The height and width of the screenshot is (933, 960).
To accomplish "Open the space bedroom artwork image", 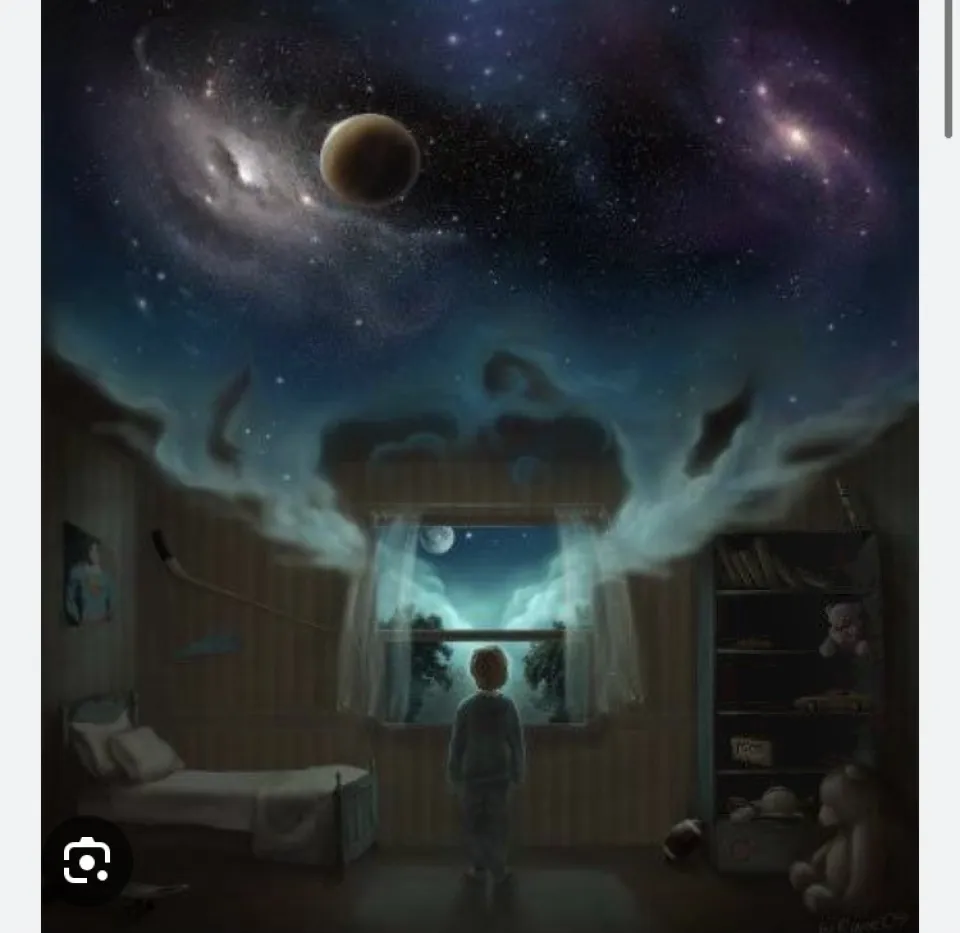I will point(480,450).
